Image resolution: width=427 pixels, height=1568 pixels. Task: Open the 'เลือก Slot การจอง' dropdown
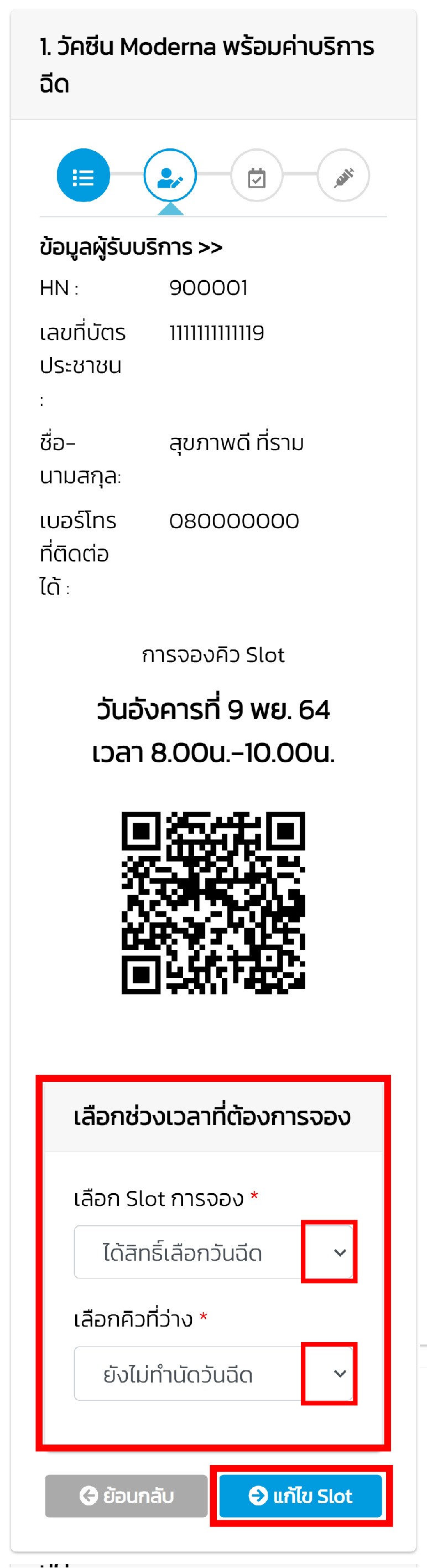click(213, 1252)
